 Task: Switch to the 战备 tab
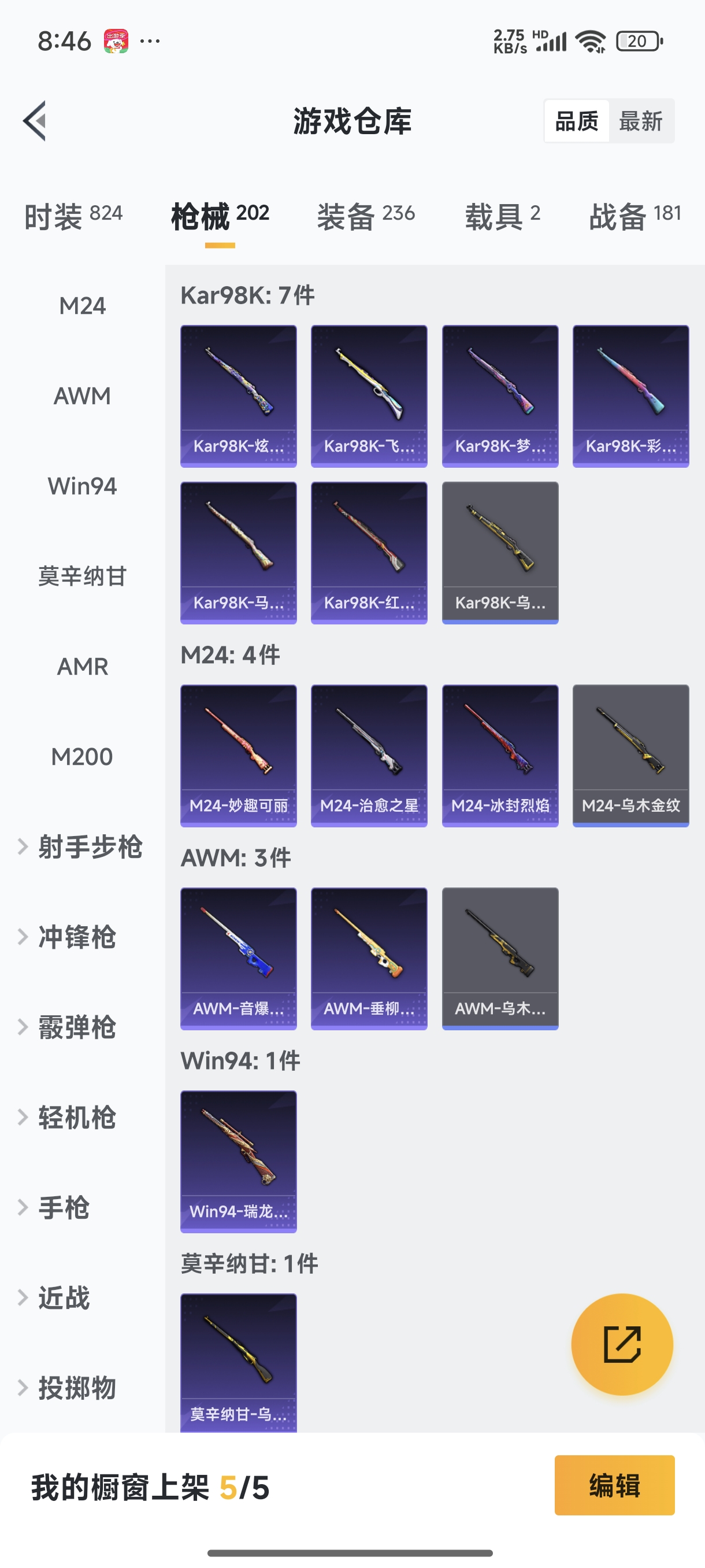[635, 216]
